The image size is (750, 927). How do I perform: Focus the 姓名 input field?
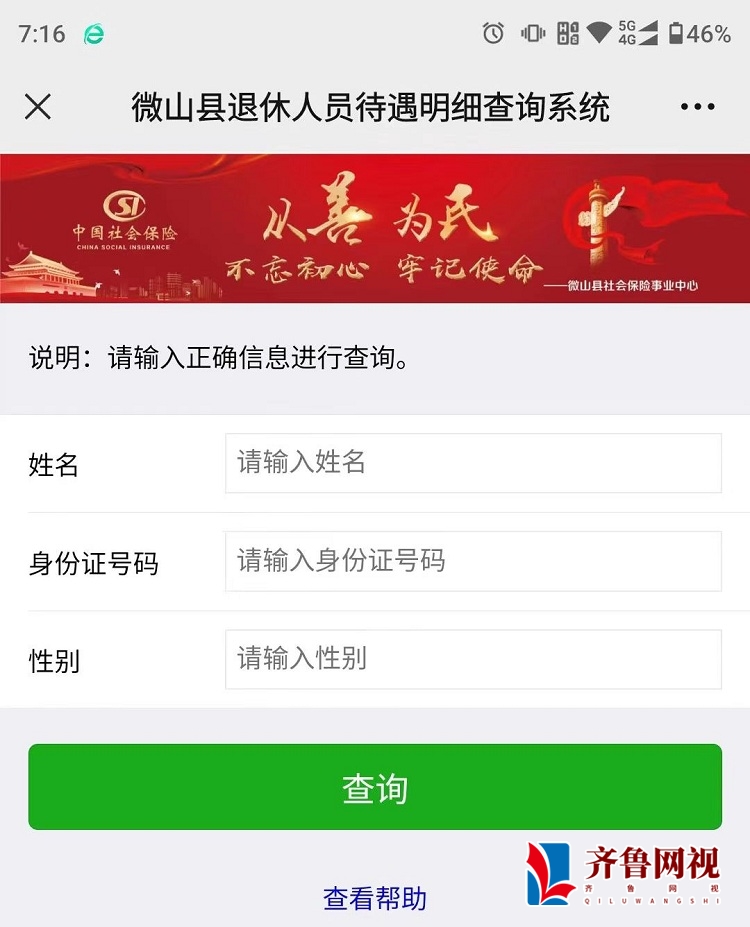(473, 463)
